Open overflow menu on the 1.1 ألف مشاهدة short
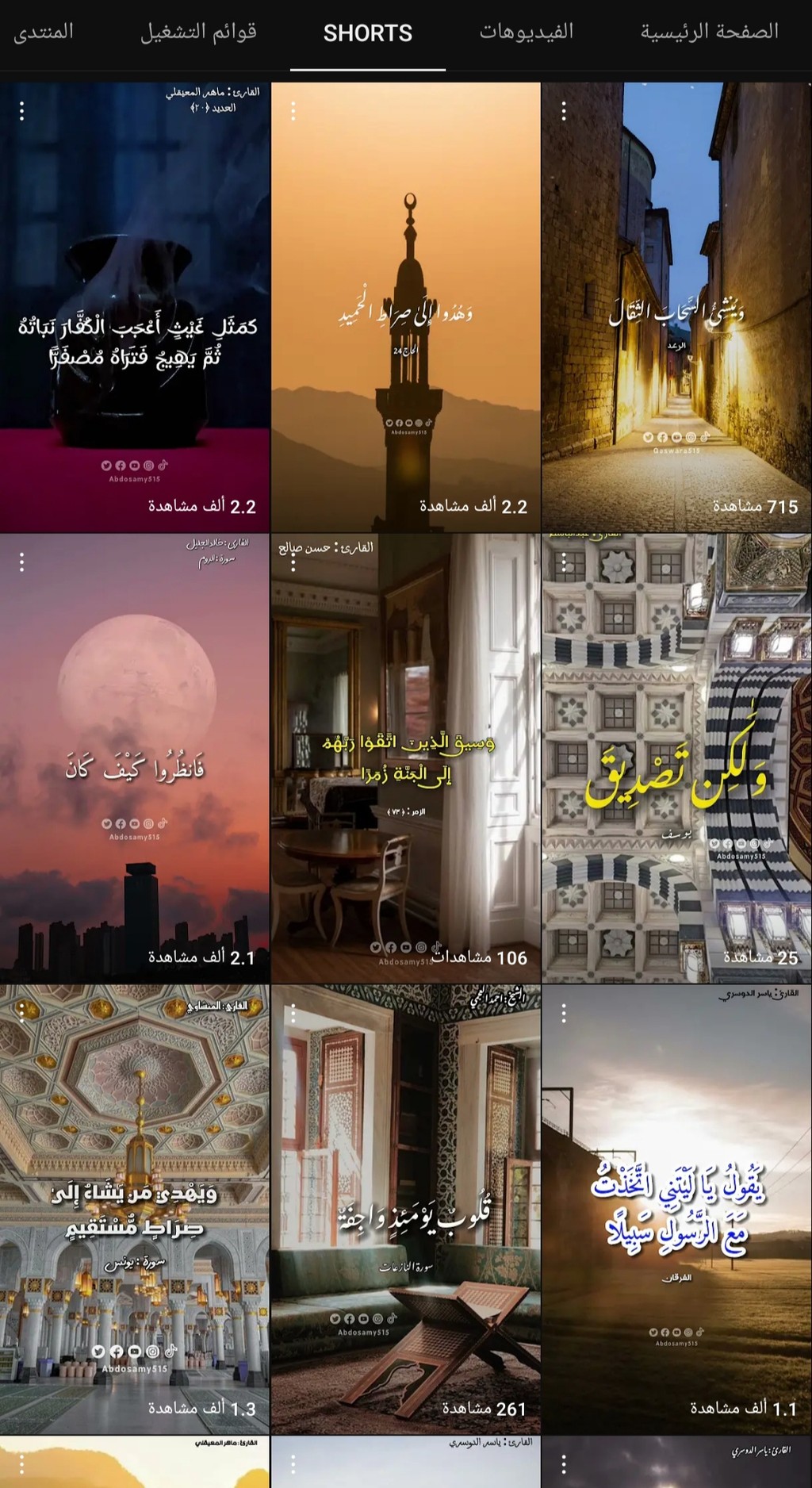This screenshot has height=1488, width=812. tap(564, 1013)
